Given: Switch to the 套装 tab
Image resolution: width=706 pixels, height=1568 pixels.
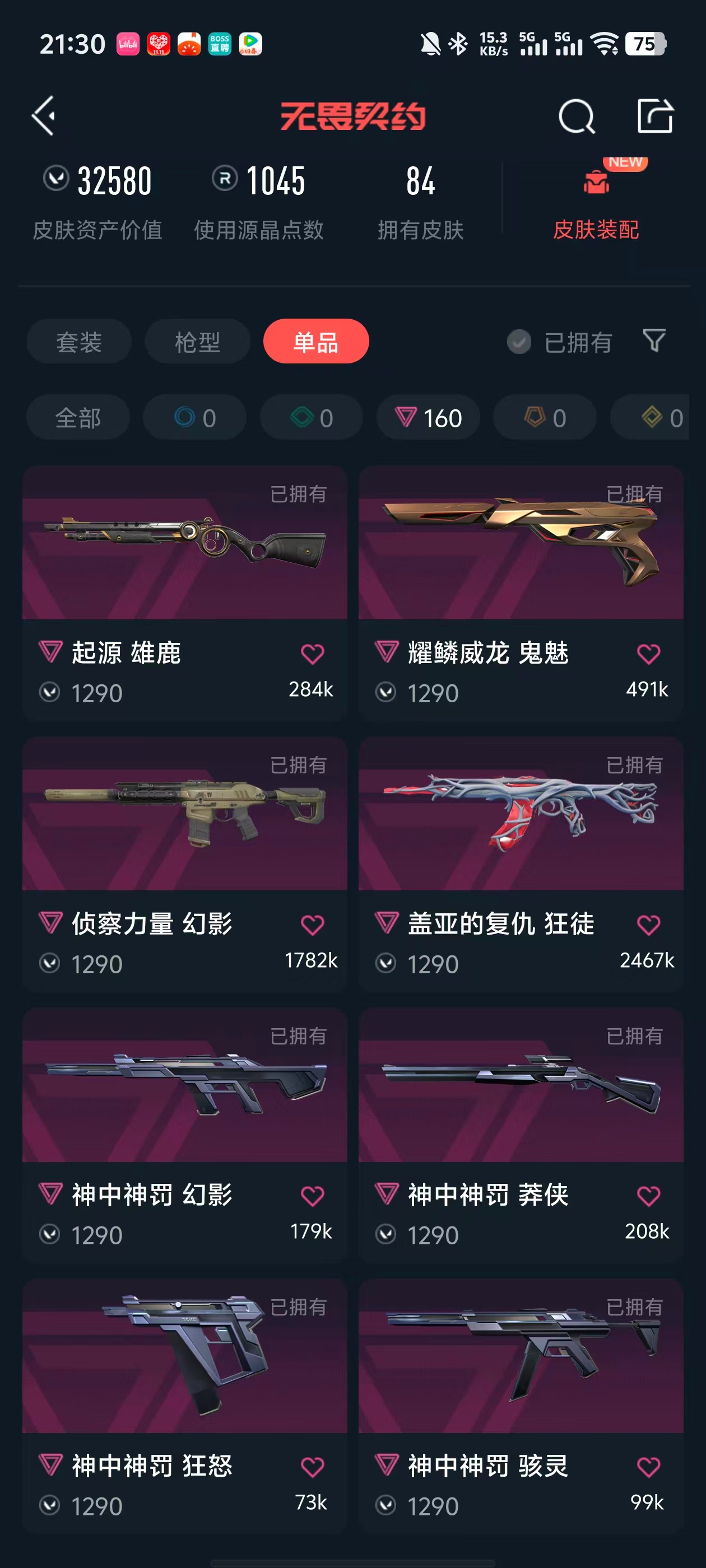Looking at the screenshot, I should (78, 342).
